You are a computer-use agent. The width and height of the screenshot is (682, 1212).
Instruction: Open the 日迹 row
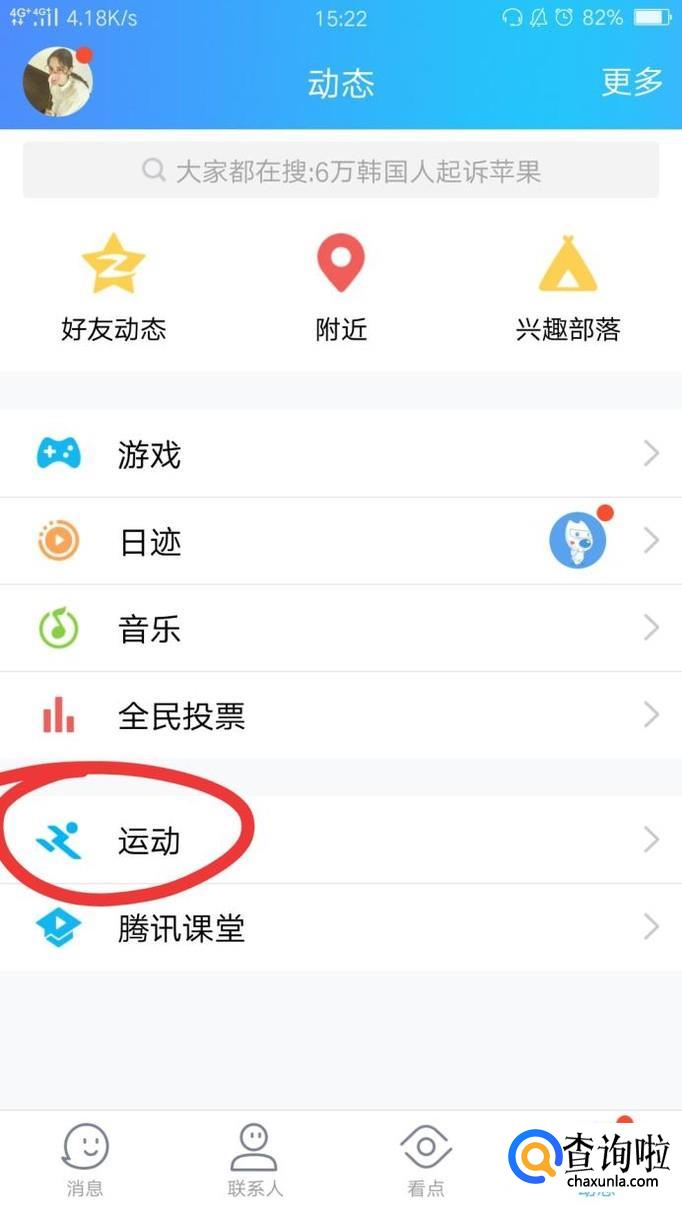click(x=341, y=541)
